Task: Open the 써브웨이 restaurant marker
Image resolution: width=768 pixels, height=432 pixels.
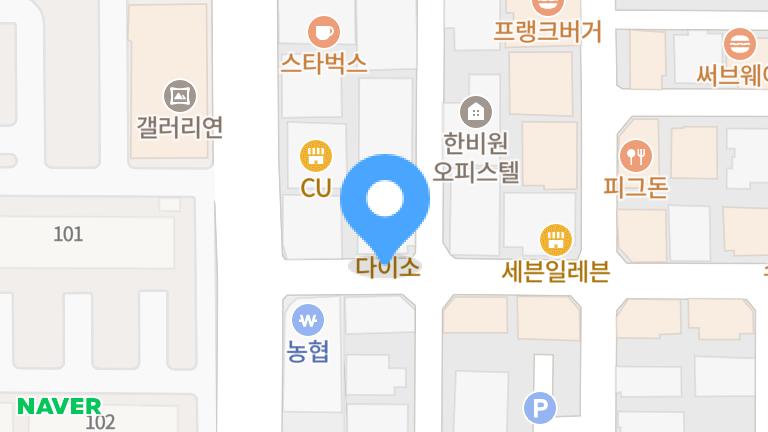Action: (740, 43)
